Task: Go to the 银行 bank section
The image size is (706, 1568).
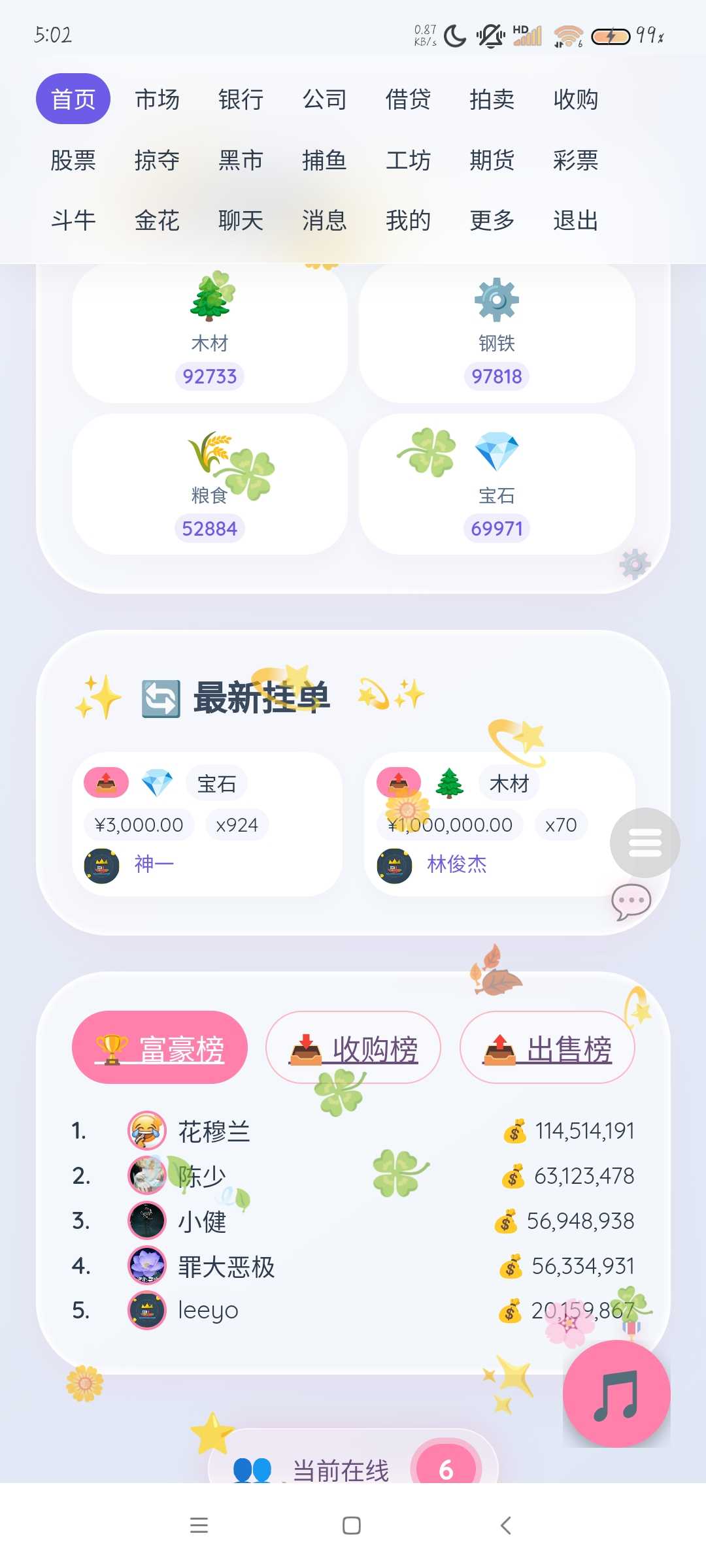Action: pos(241,99)
